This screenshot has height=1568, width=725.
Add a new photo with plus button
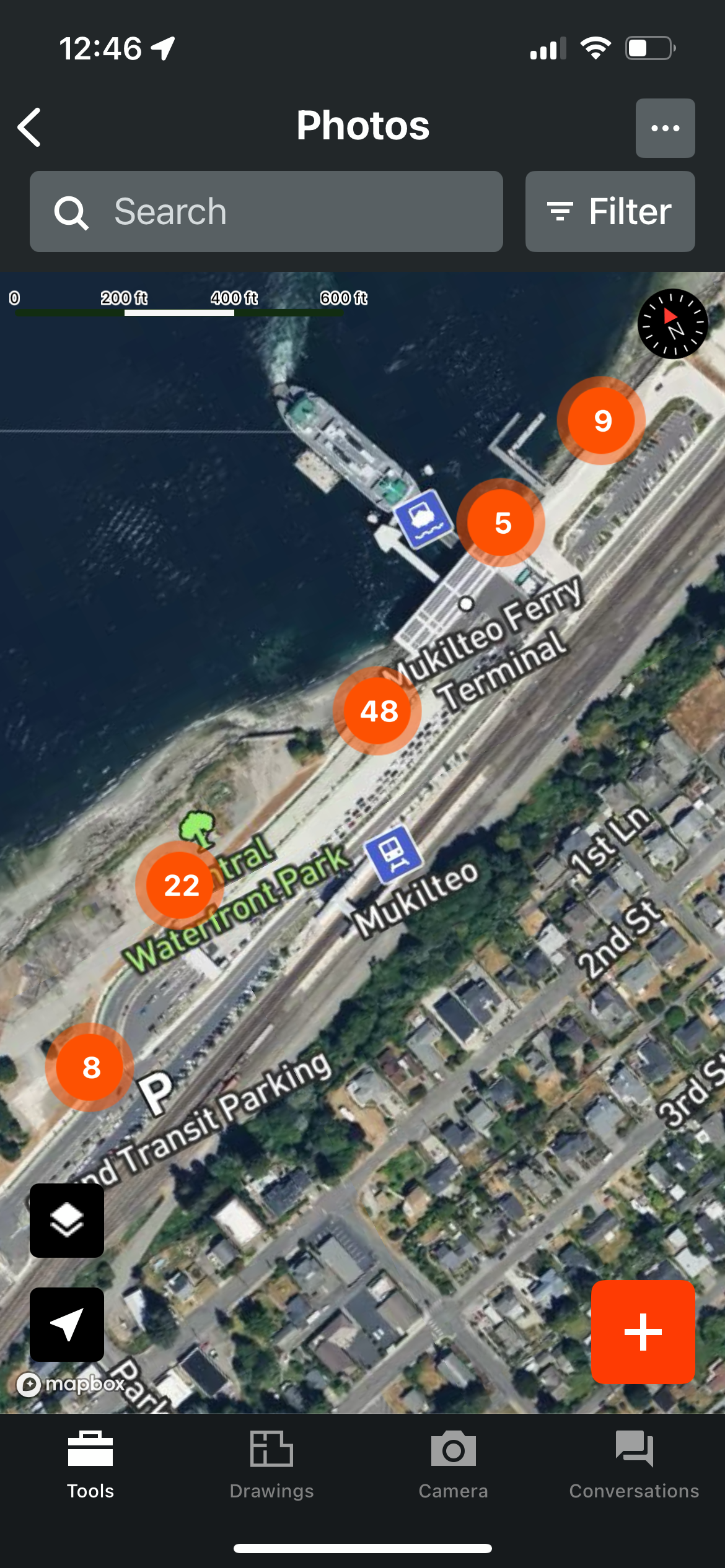643,1332
